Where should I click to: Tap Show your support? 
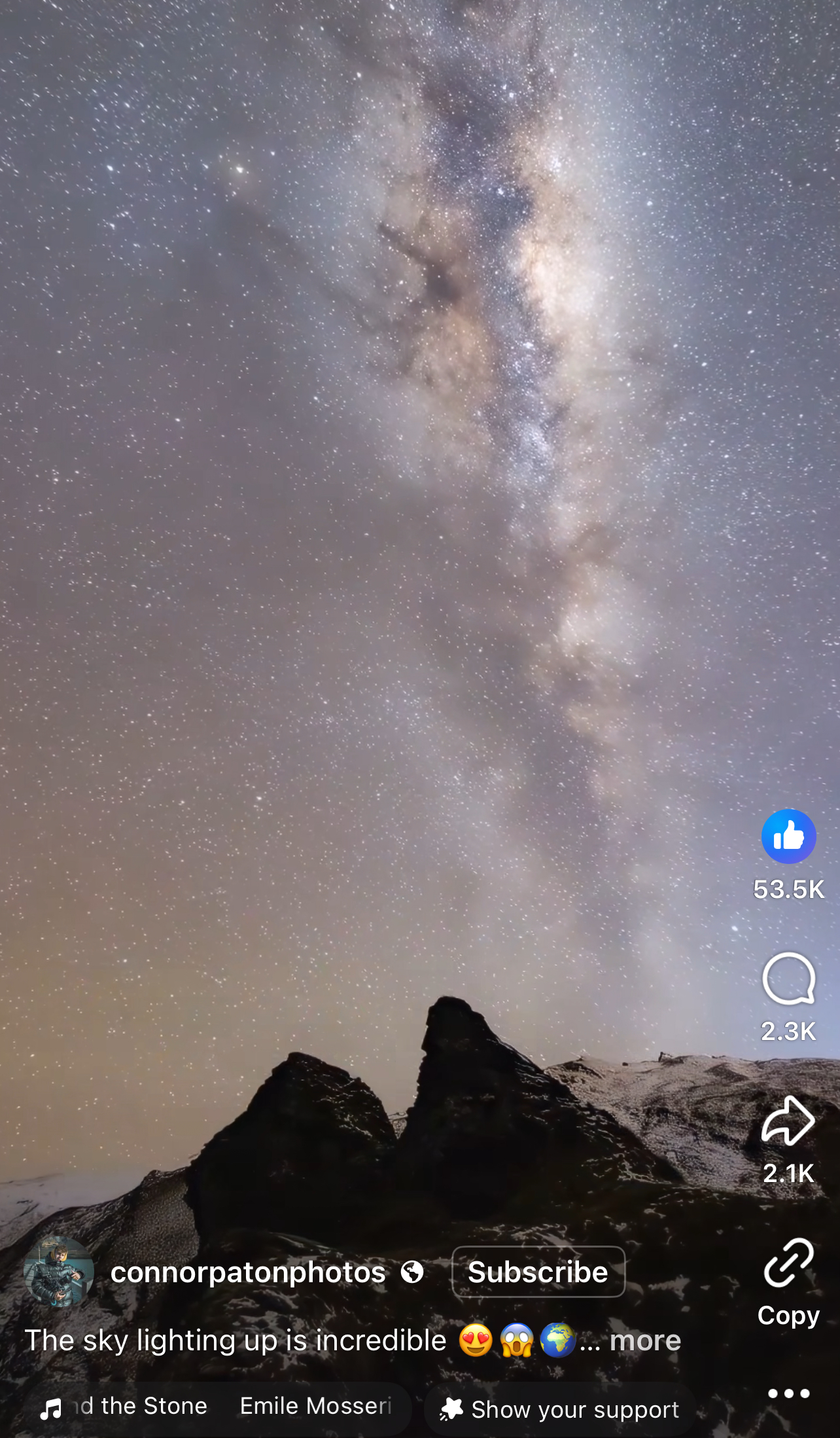click(x=560, y=1409)
